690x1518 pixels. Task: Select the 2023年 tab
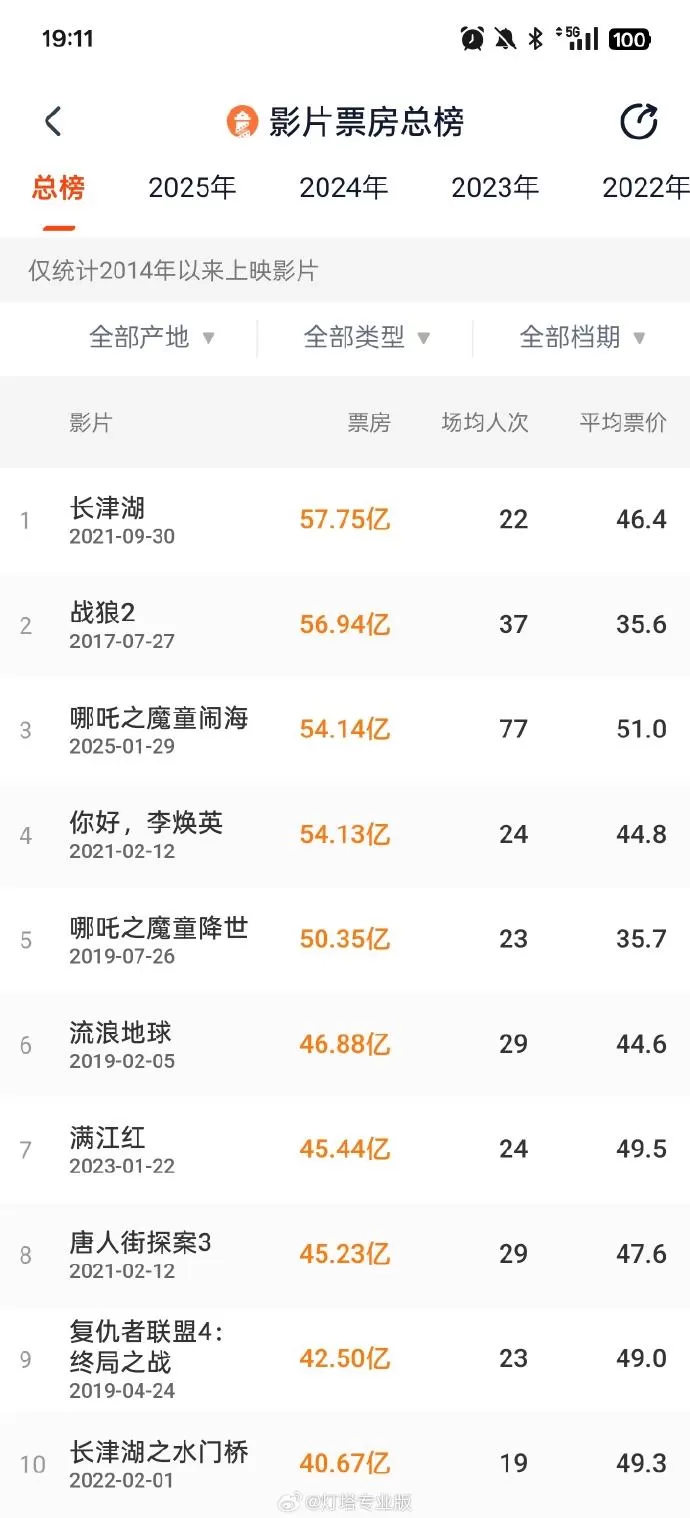pos(495,188)
